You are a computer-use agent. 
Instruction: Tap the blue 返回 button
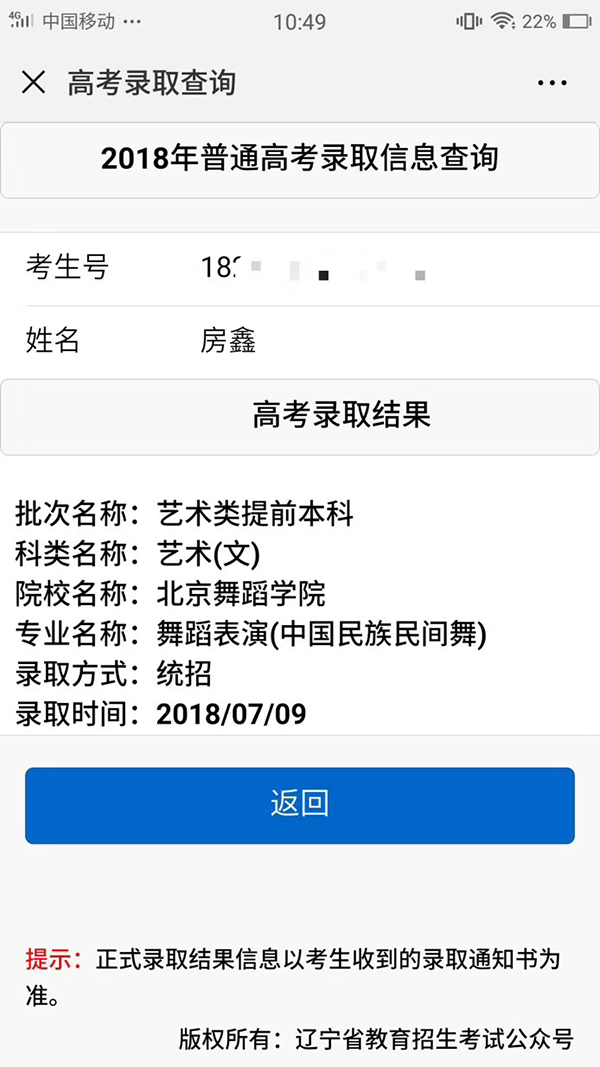point(300,805)
